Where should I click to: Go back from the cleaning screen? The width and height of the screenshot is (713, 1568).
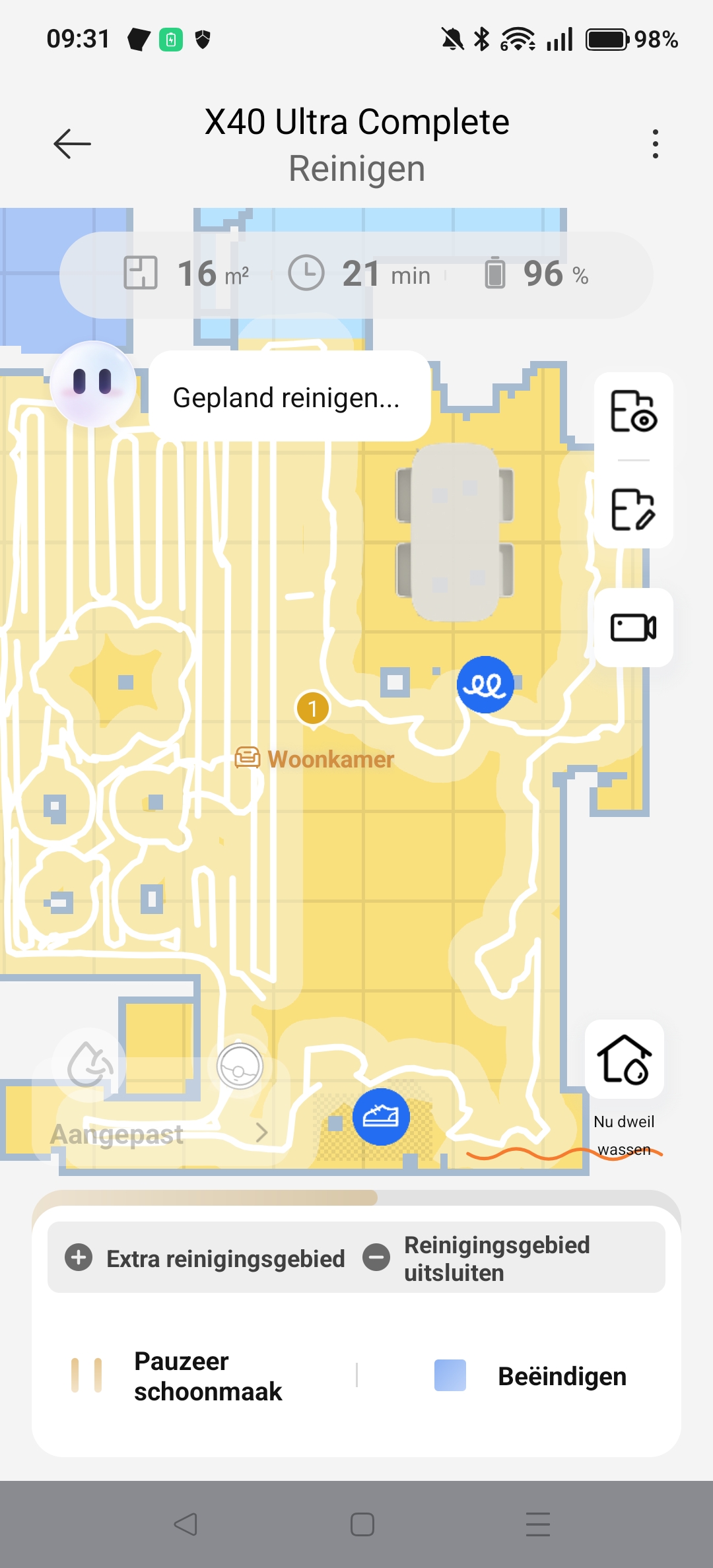(72, 144)
